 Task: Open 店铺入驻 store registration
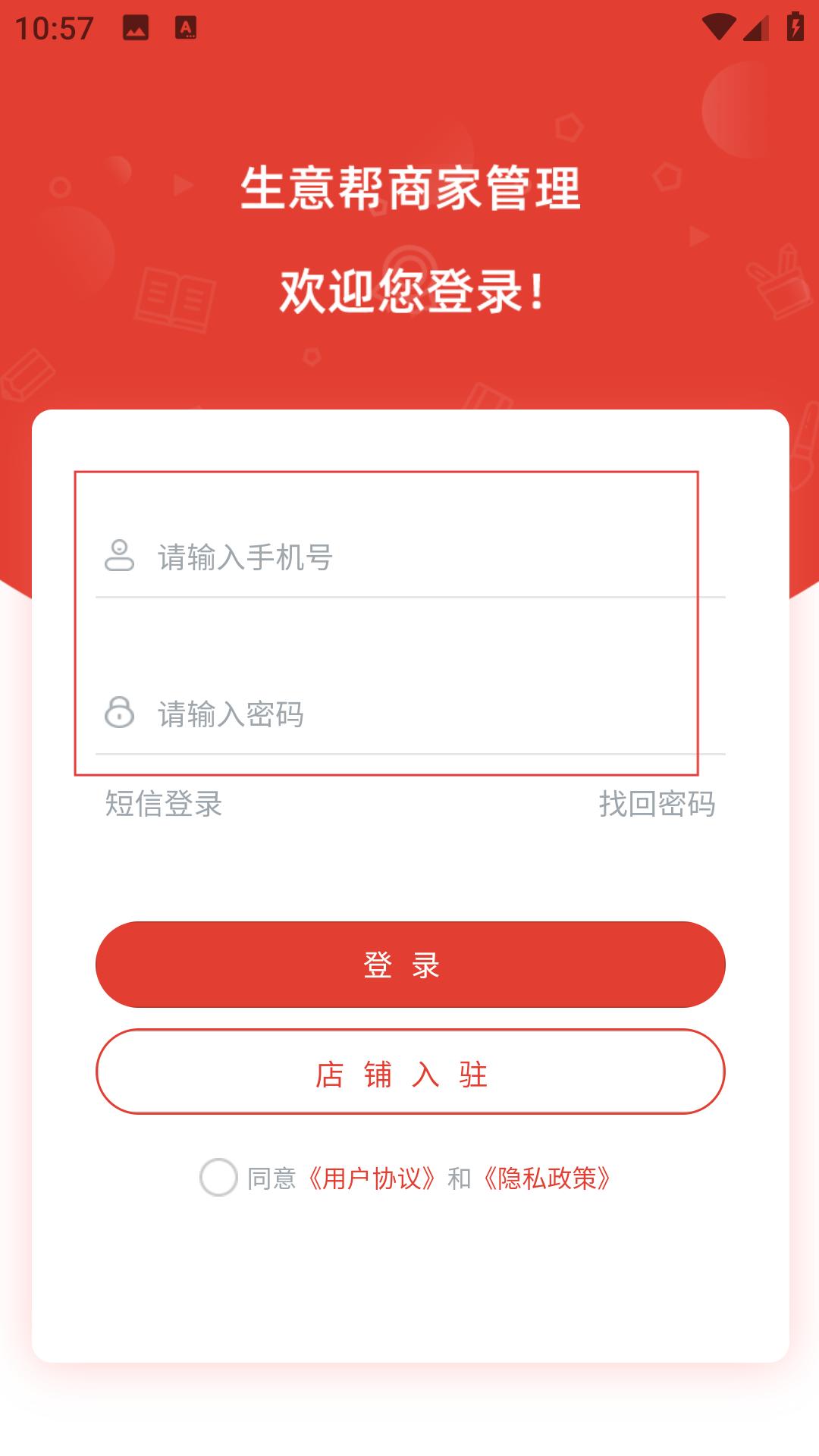tap(410, 1072)
